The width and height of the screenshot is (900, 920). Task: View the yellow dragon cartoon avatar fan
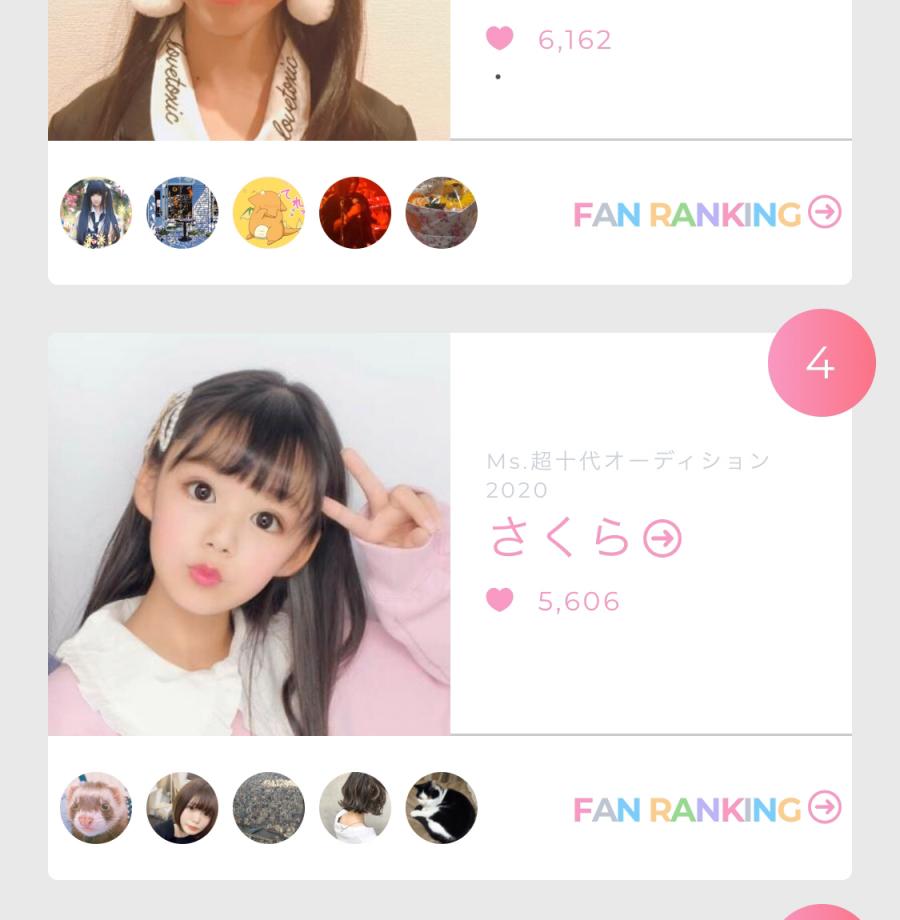click(x=269, y=213)
